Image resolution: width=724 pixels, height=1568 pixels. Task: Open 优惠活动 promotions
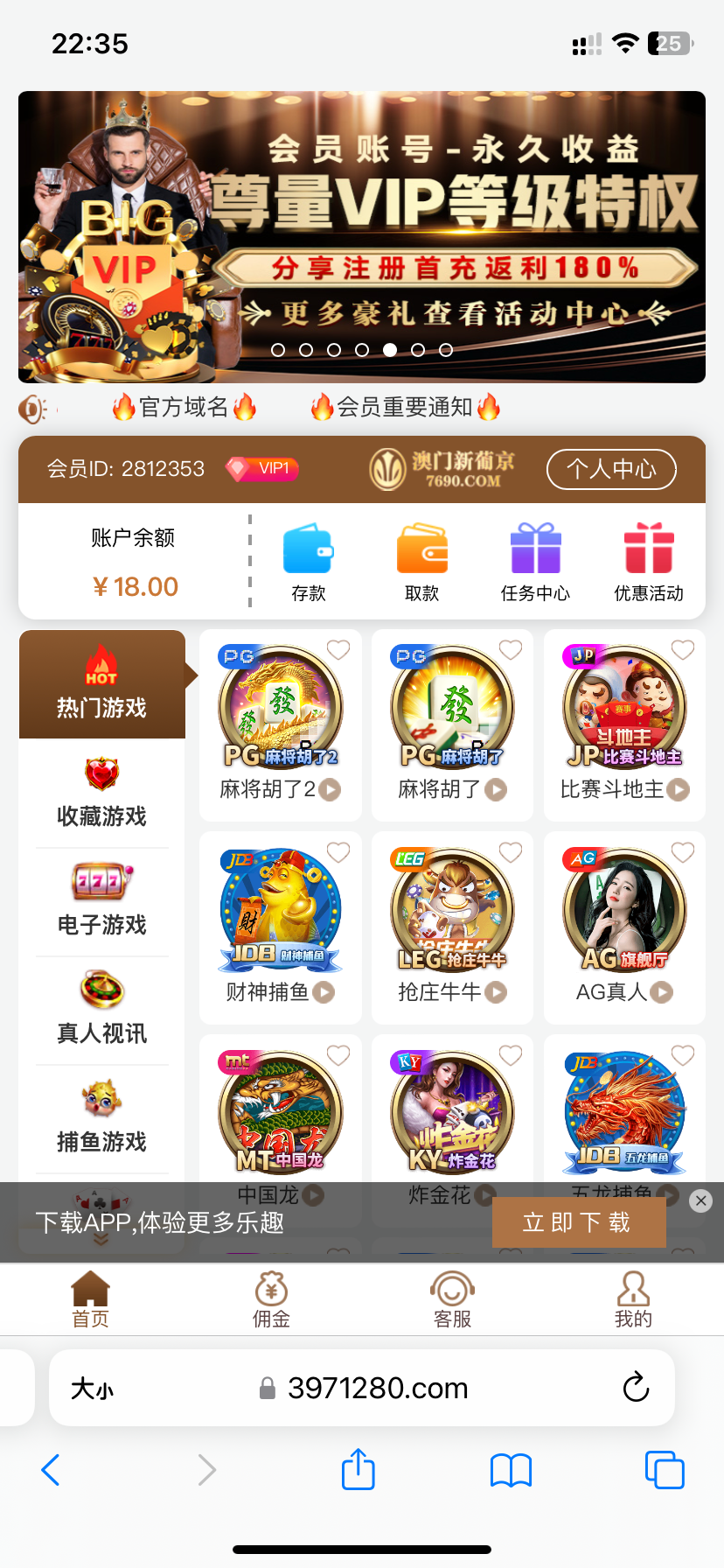click(x=648, y=562)
